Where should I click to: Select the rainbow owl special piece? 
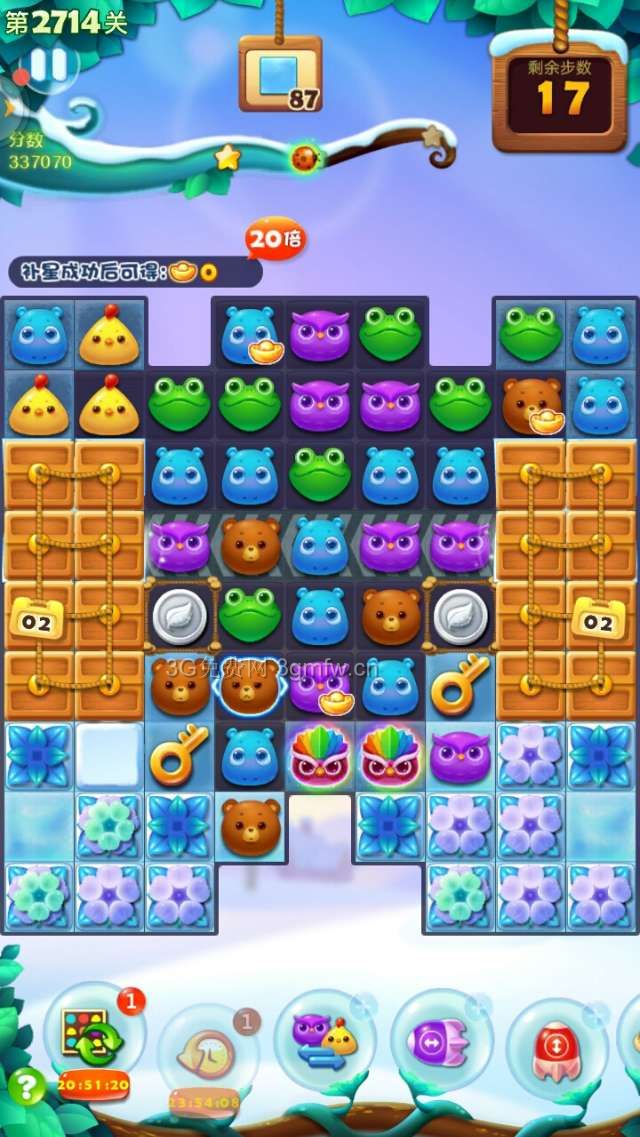(x=320, y=757)
